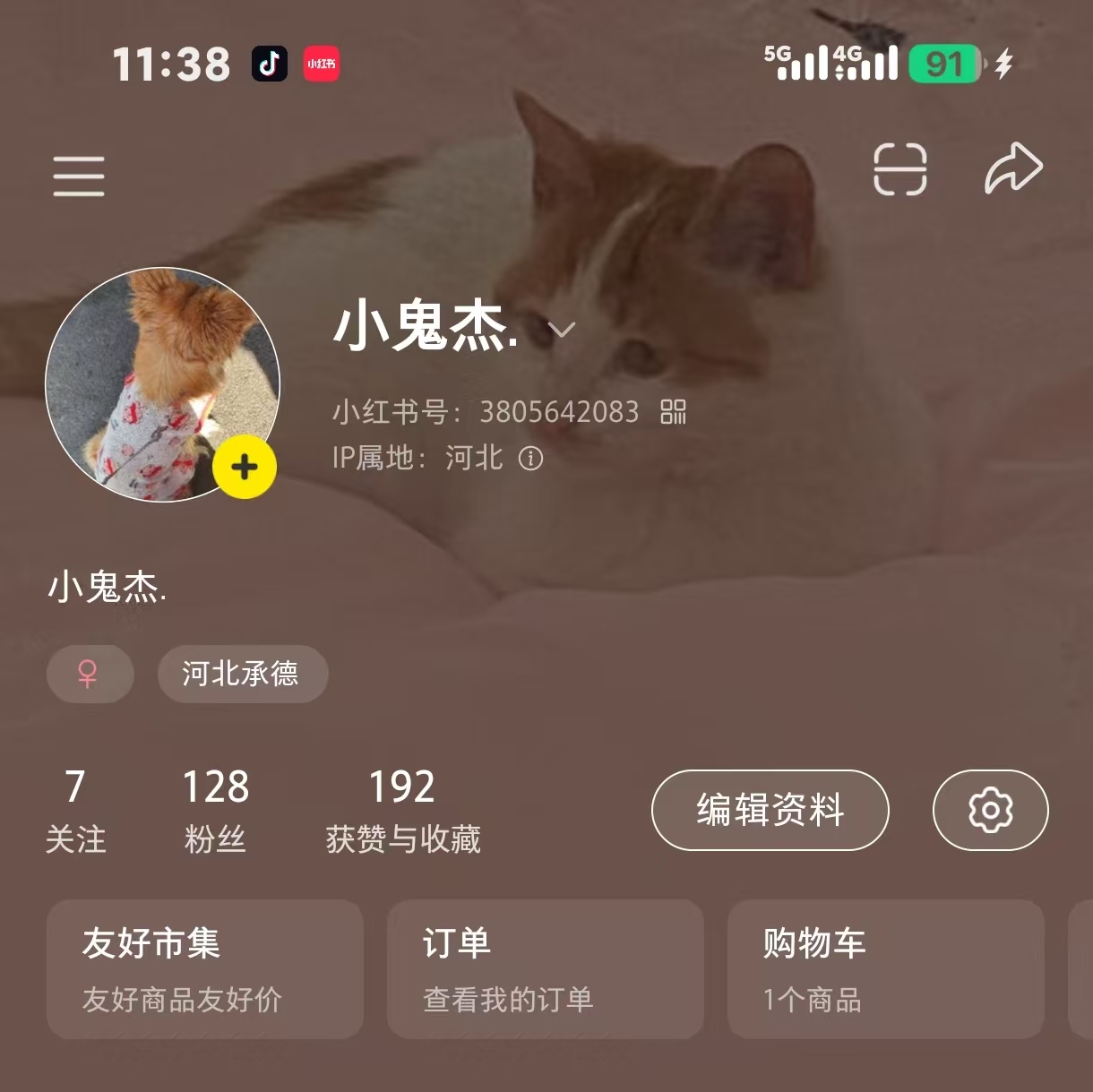Open the hamburger drawer menu
Screen dimensions: 1093x1092
click(x=79, y=176)
